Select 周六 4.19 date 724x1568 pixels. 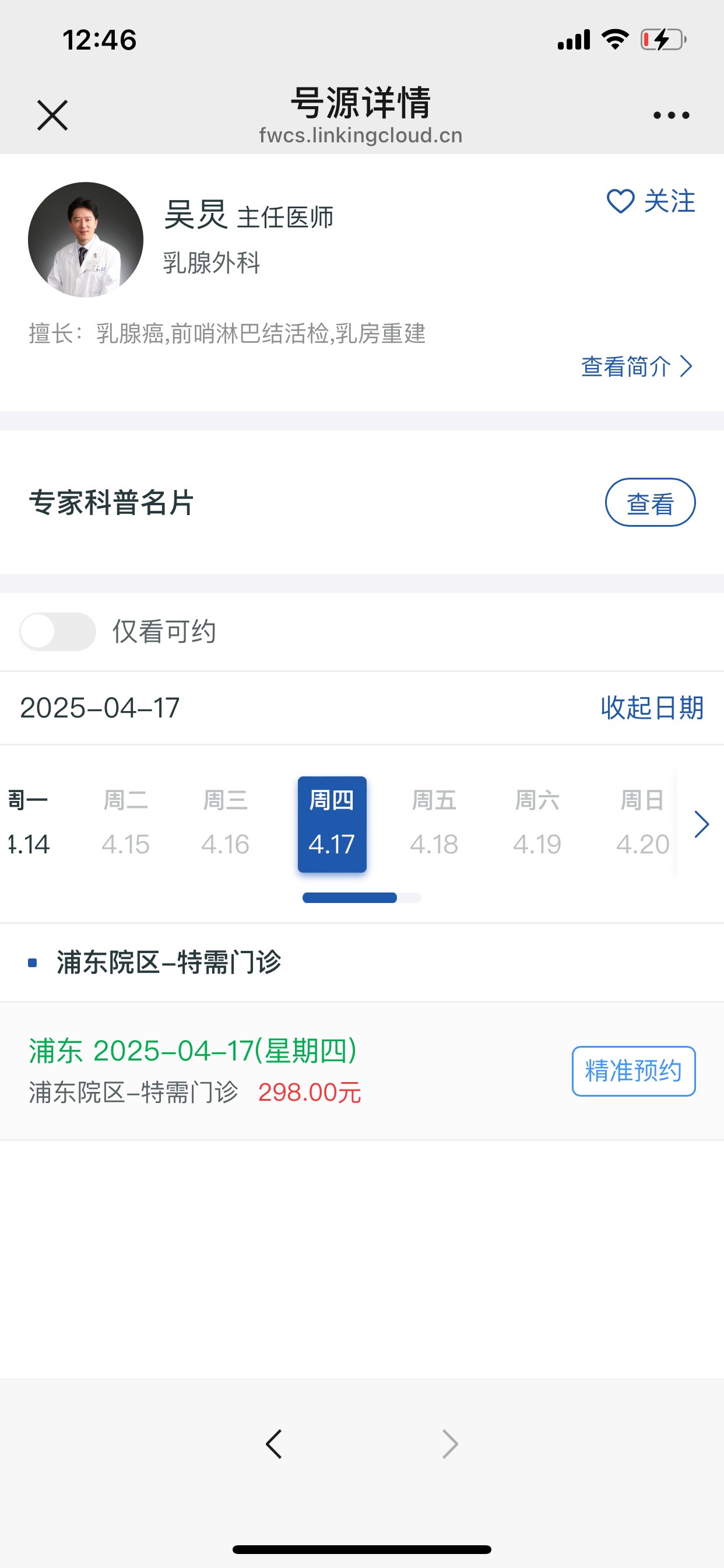pyautogui.click(x=537, y=824)
